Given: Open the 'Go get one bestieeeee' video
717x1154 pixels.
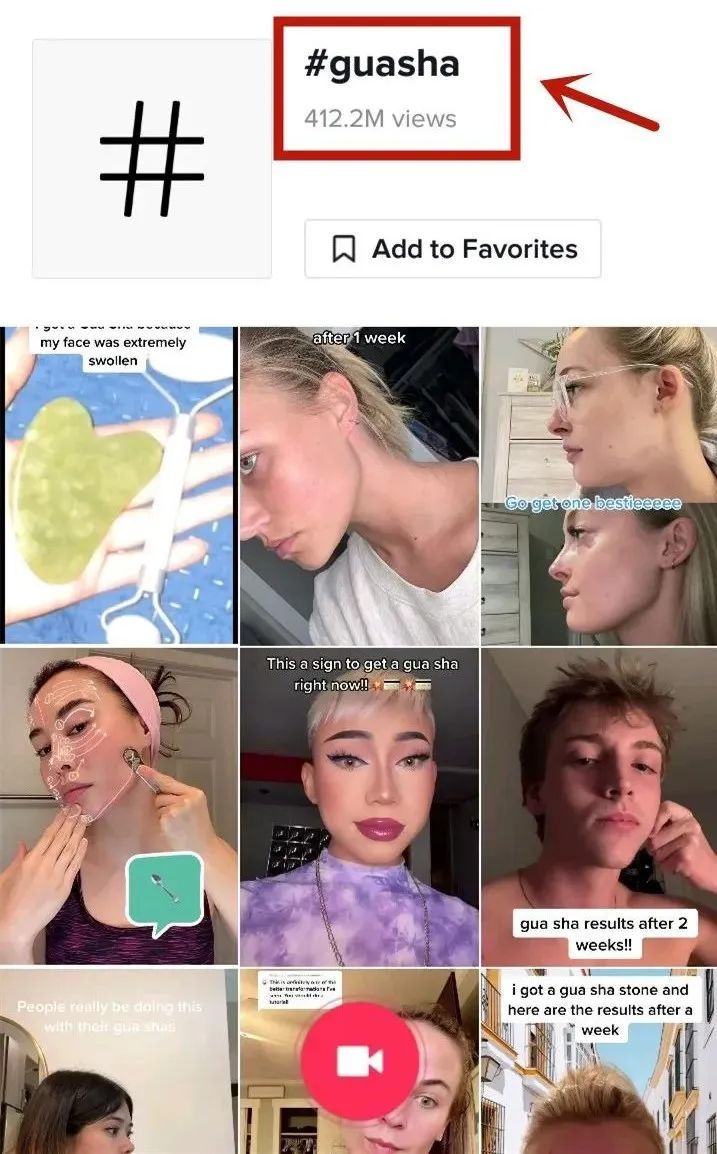Looking at the screenshot, I should point(598,485).
